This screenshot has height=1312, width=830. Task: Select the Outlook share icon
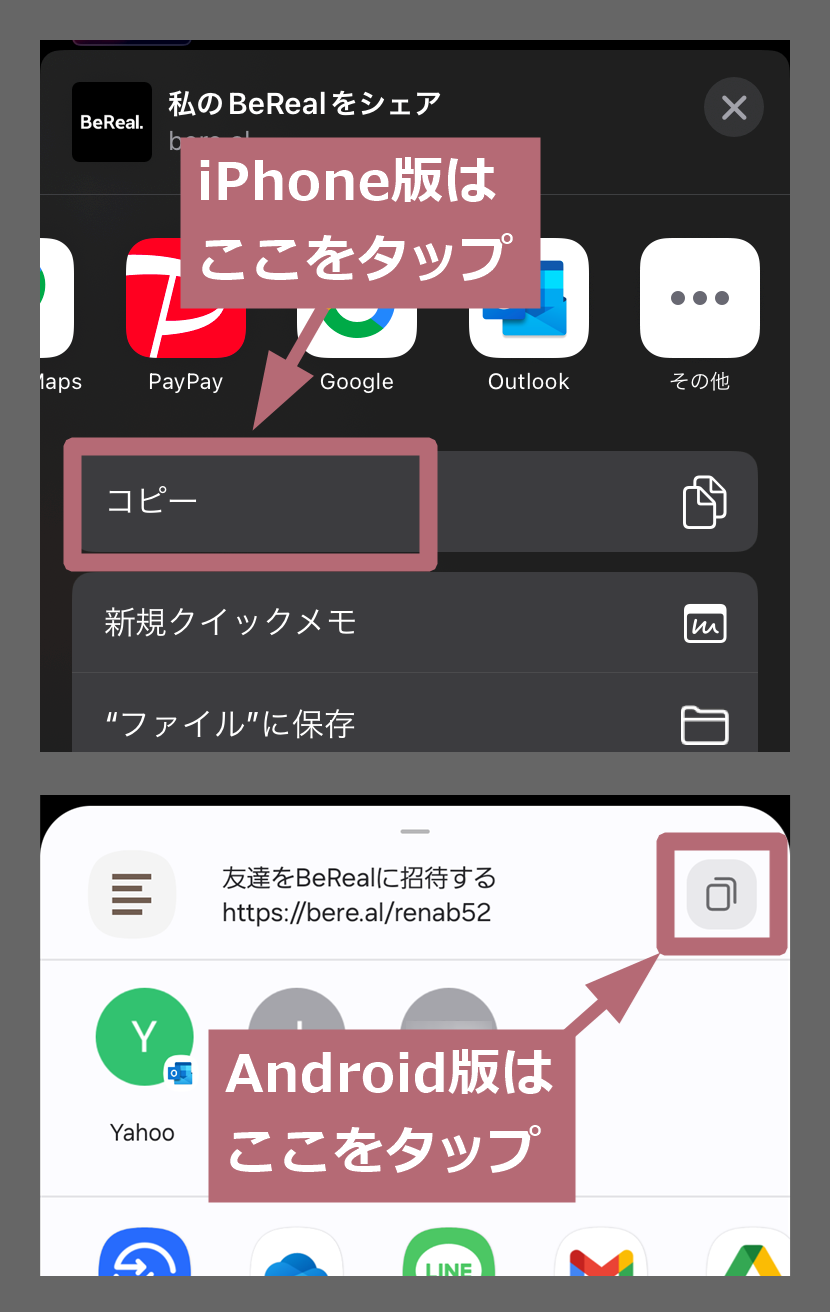(528, 298)
